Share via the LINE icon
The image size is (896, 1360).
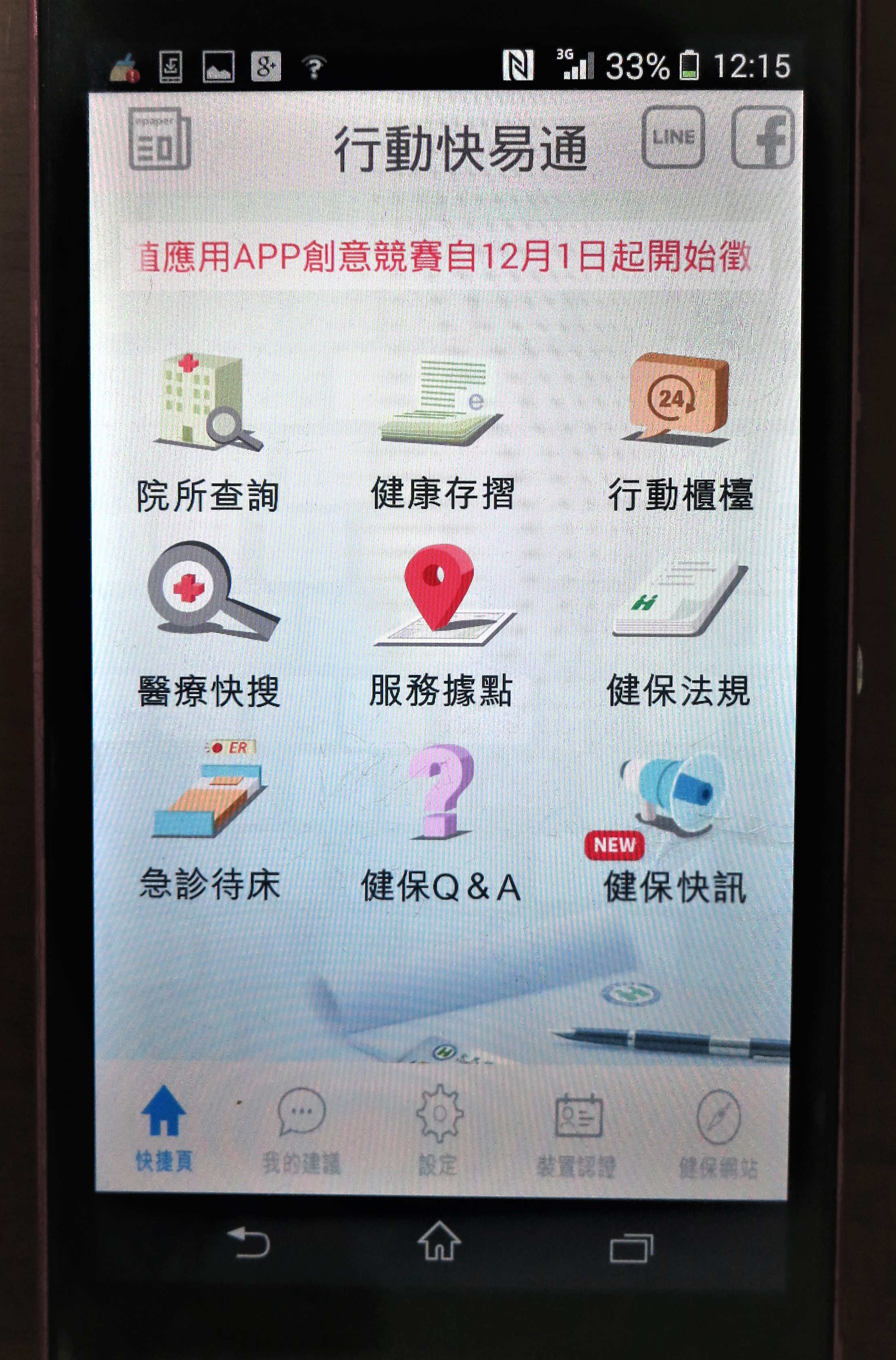point(672,138)
